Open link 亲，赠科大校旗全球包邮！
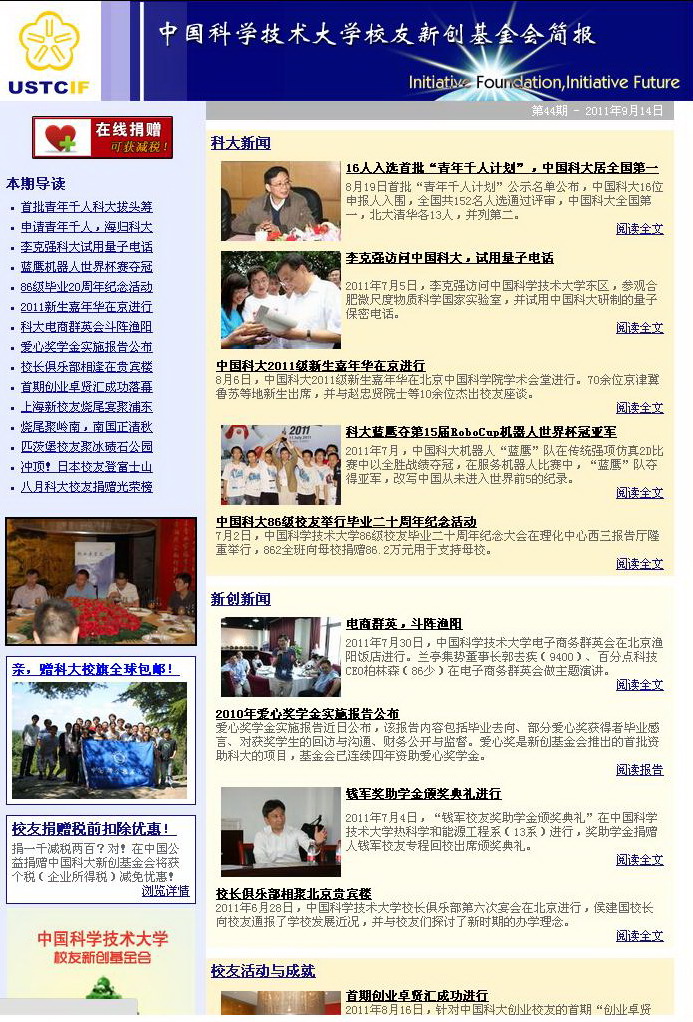 point(95,669)
